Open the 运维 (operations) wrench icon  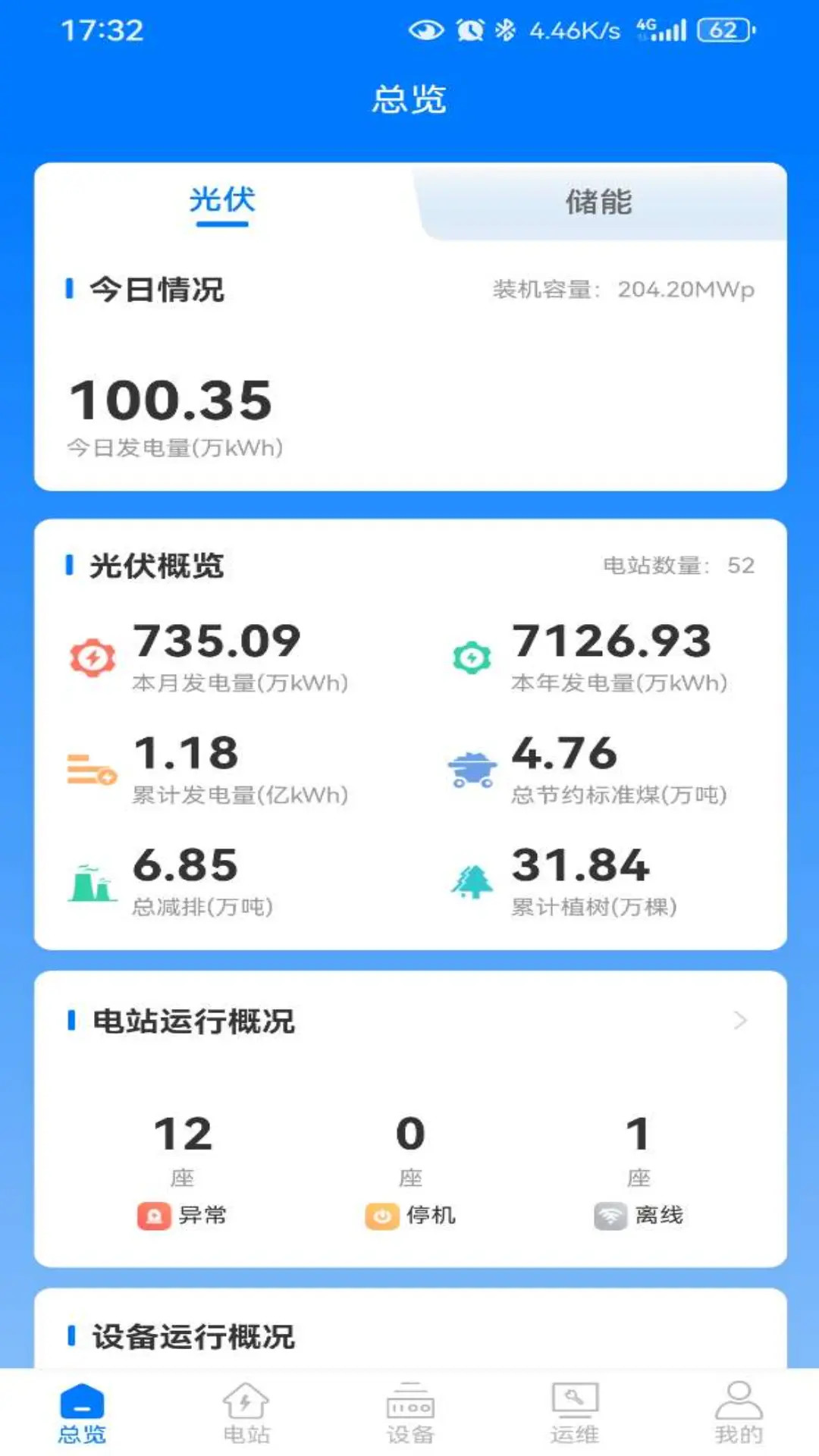pyautogui.click(x=573, y=1404)
